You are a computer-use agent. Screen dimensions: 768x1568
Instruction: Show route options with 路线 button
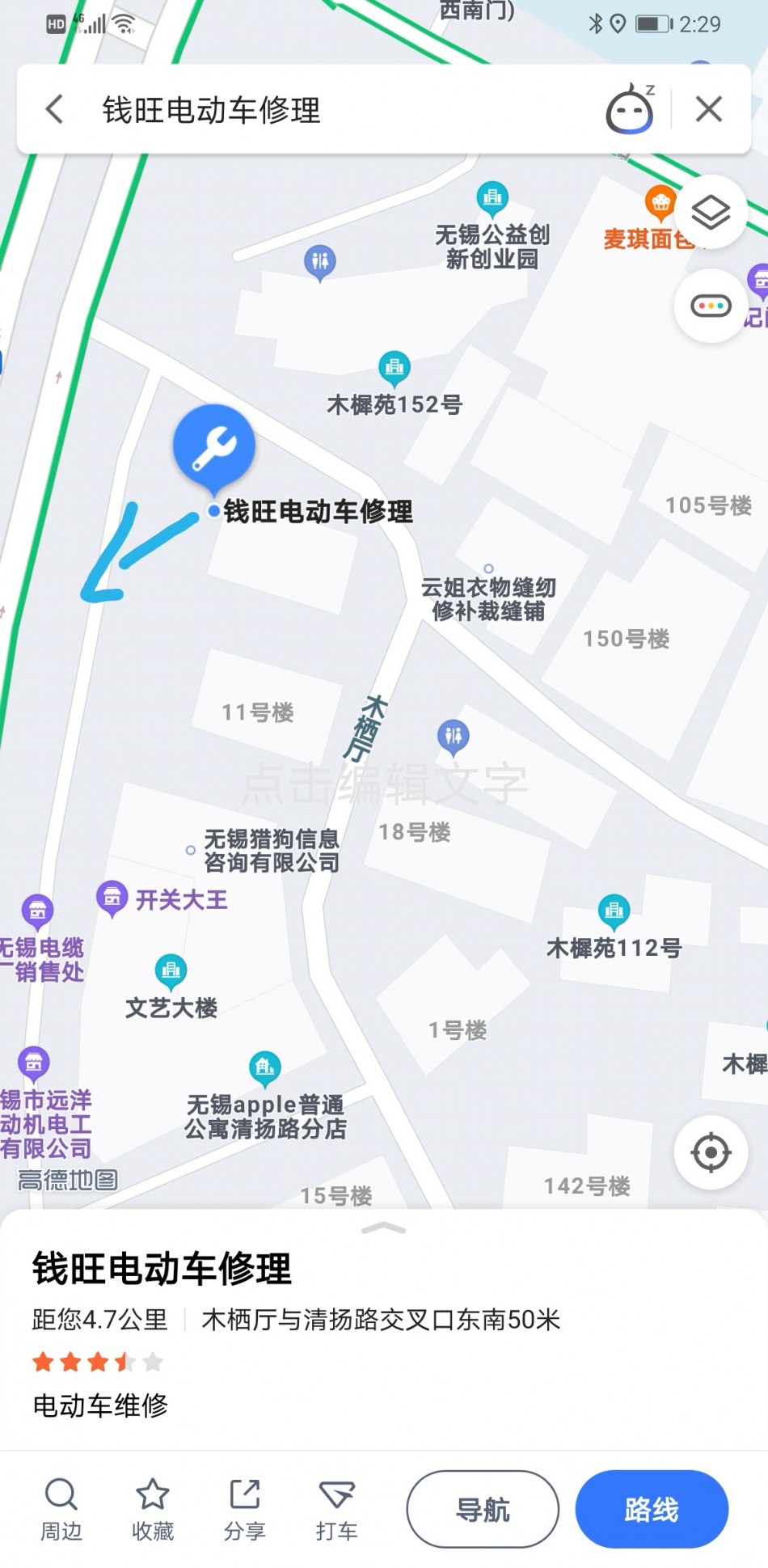(652, 1509)
